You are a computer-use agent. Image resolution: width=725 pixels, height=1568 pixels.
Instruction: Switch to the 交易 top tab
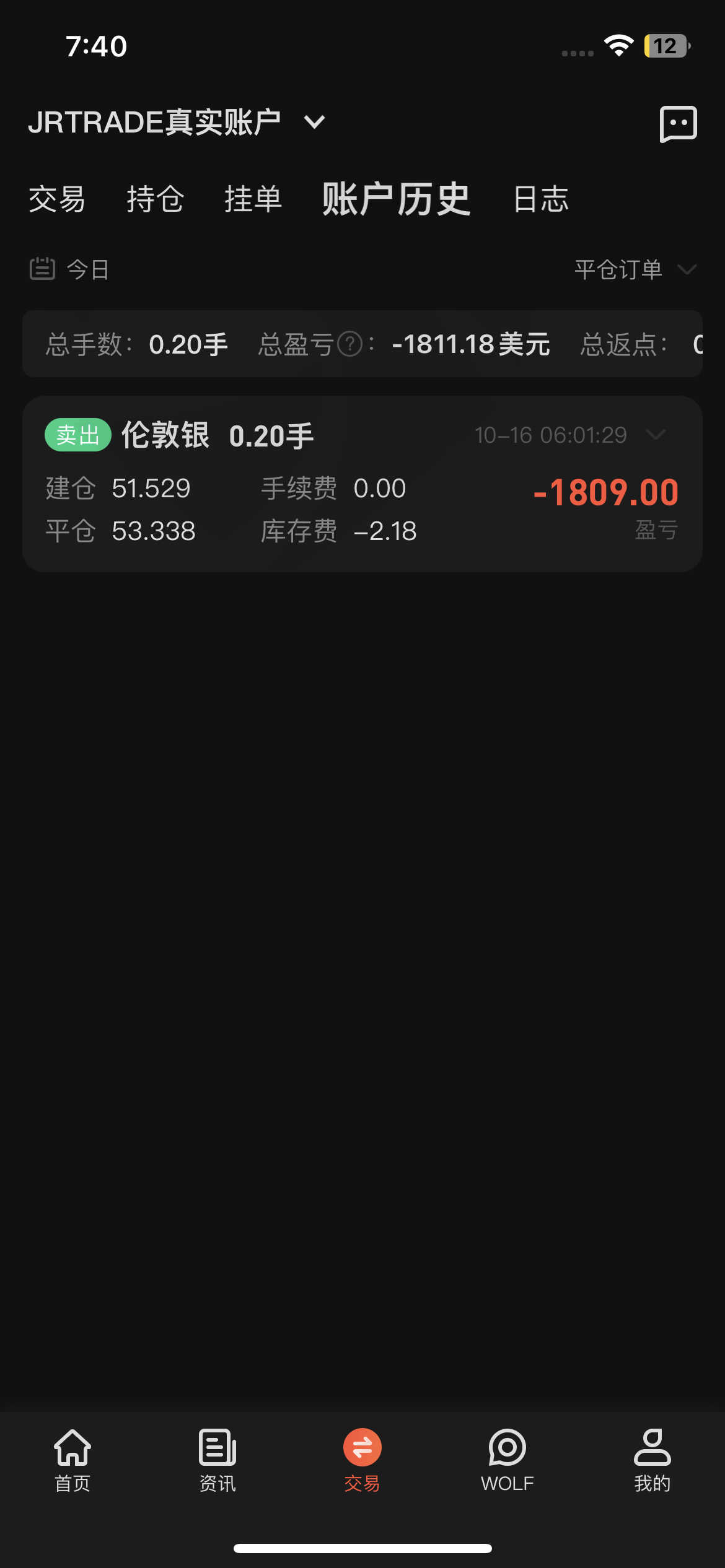click(57, 199)
